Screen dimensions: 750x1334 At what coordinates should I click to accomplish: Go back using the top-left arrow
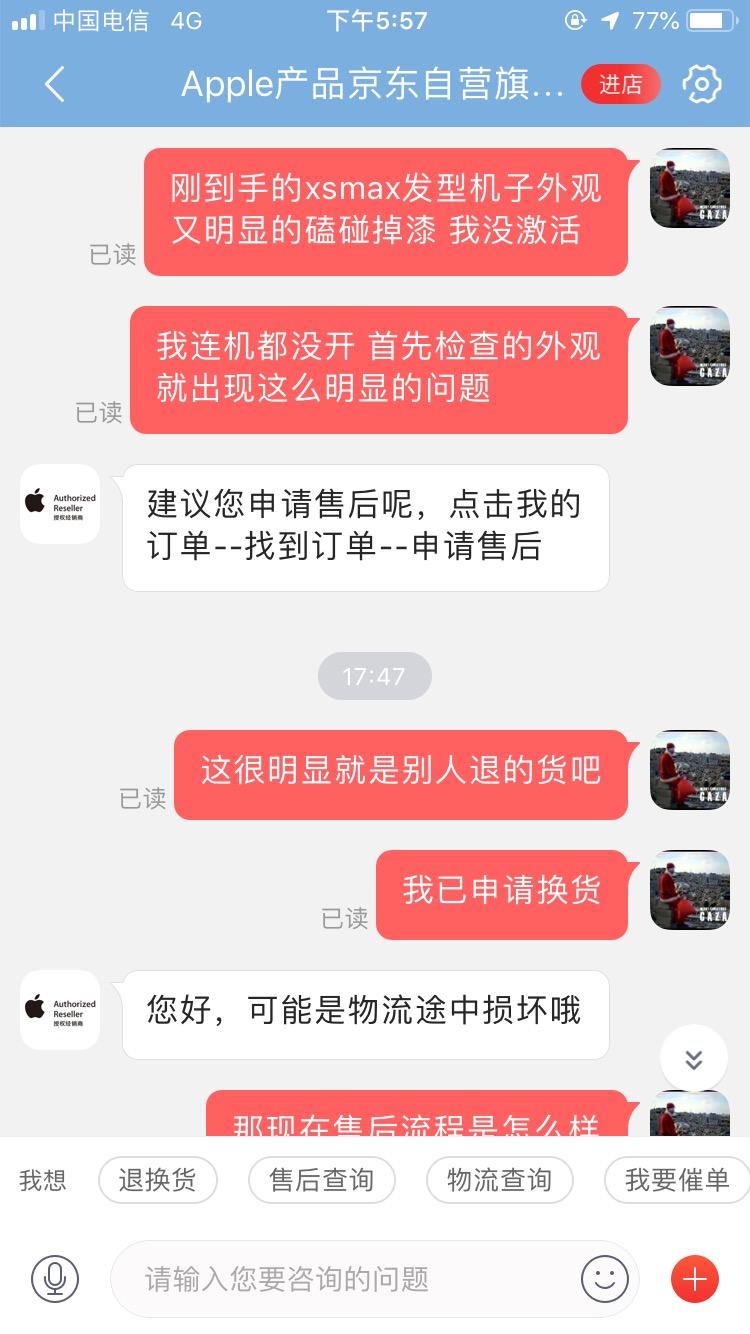coord(55,84)
